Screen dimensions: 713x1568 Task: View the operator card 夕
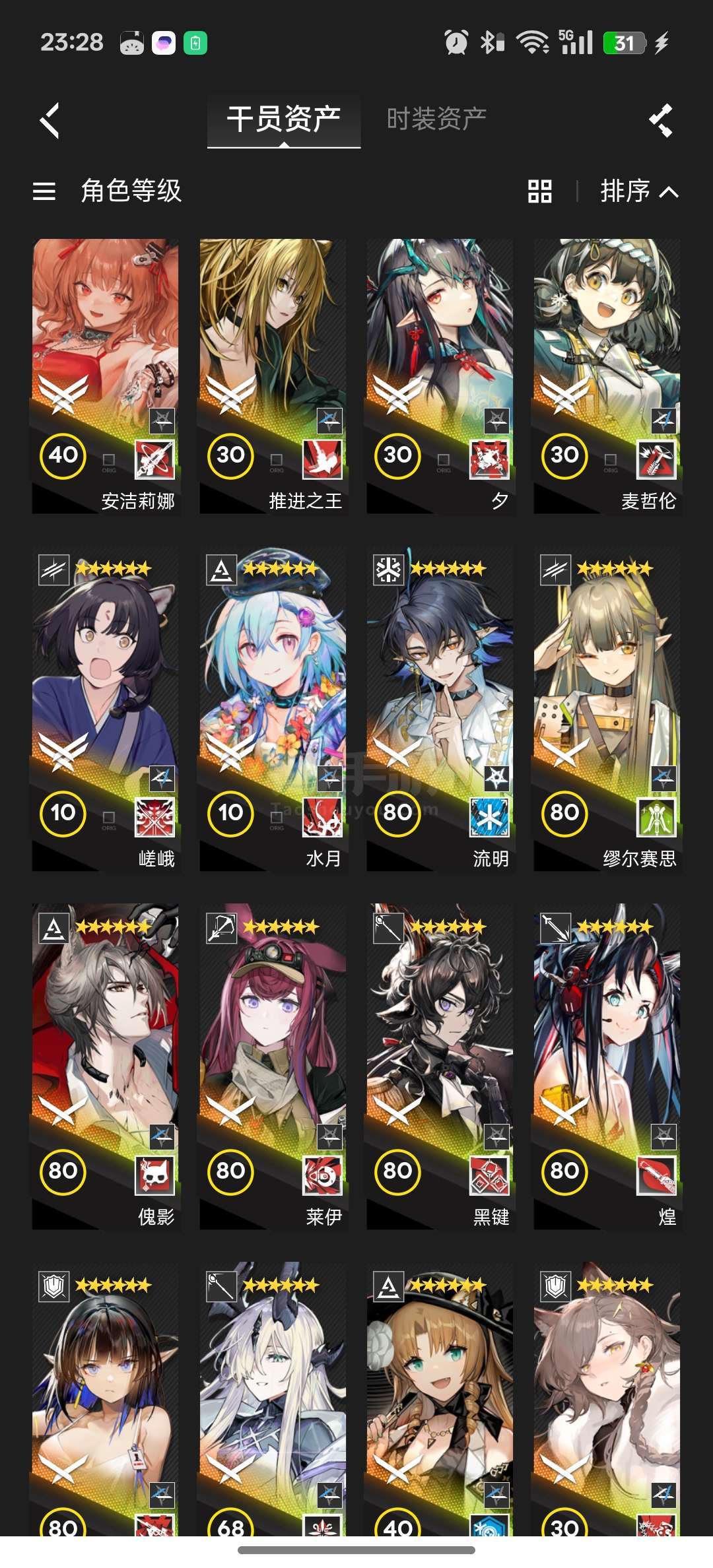(440, 376)
